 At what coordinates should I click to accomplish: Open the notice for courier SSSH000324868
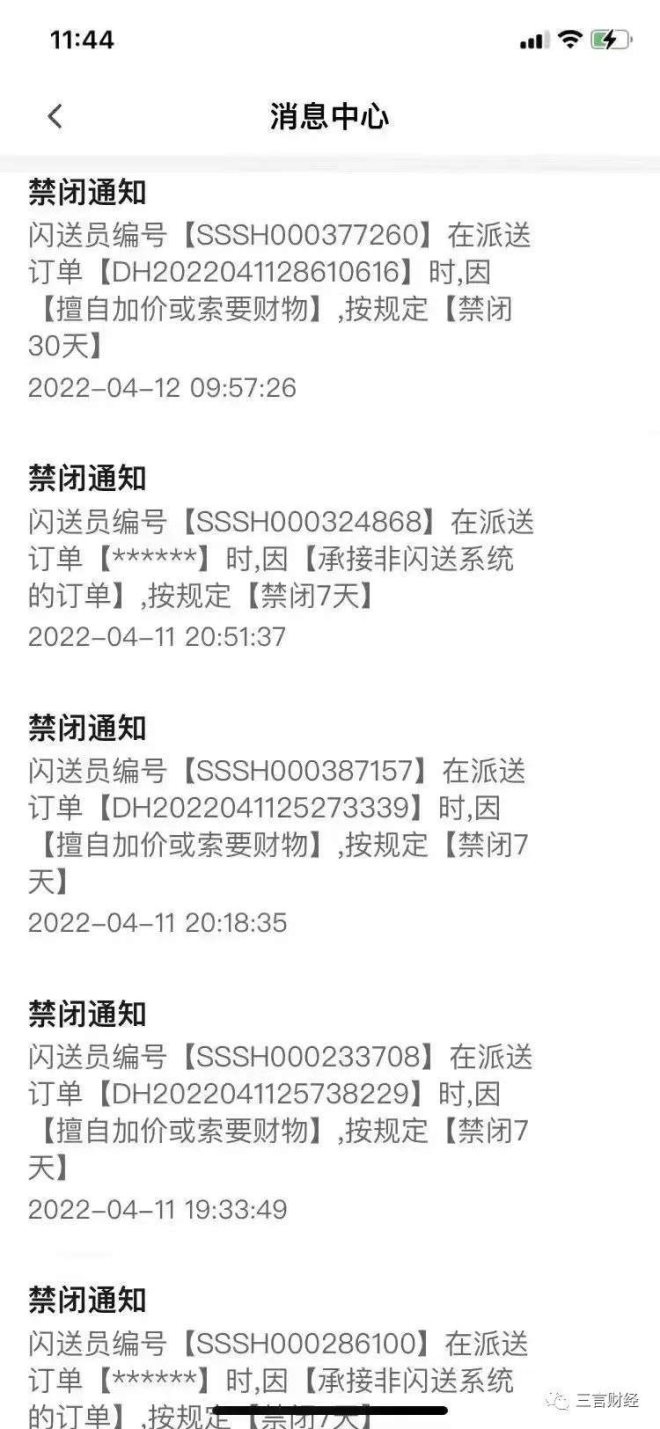point(280,558)
